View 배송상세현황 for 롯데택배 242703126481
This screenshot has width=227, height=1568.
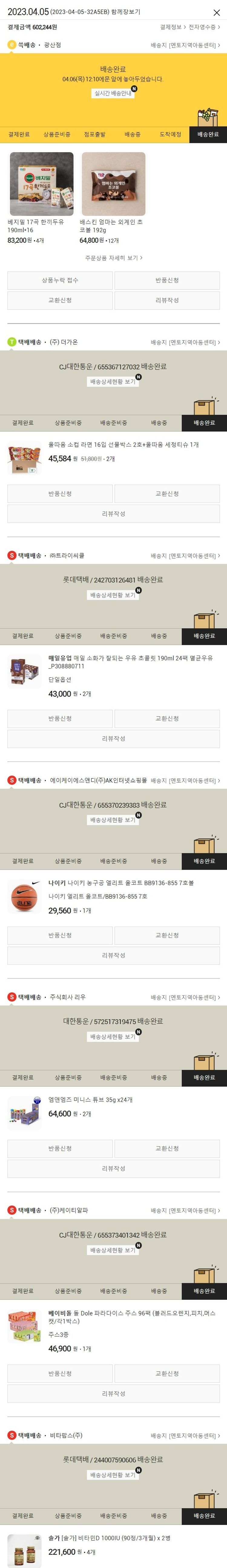[113, 595]
